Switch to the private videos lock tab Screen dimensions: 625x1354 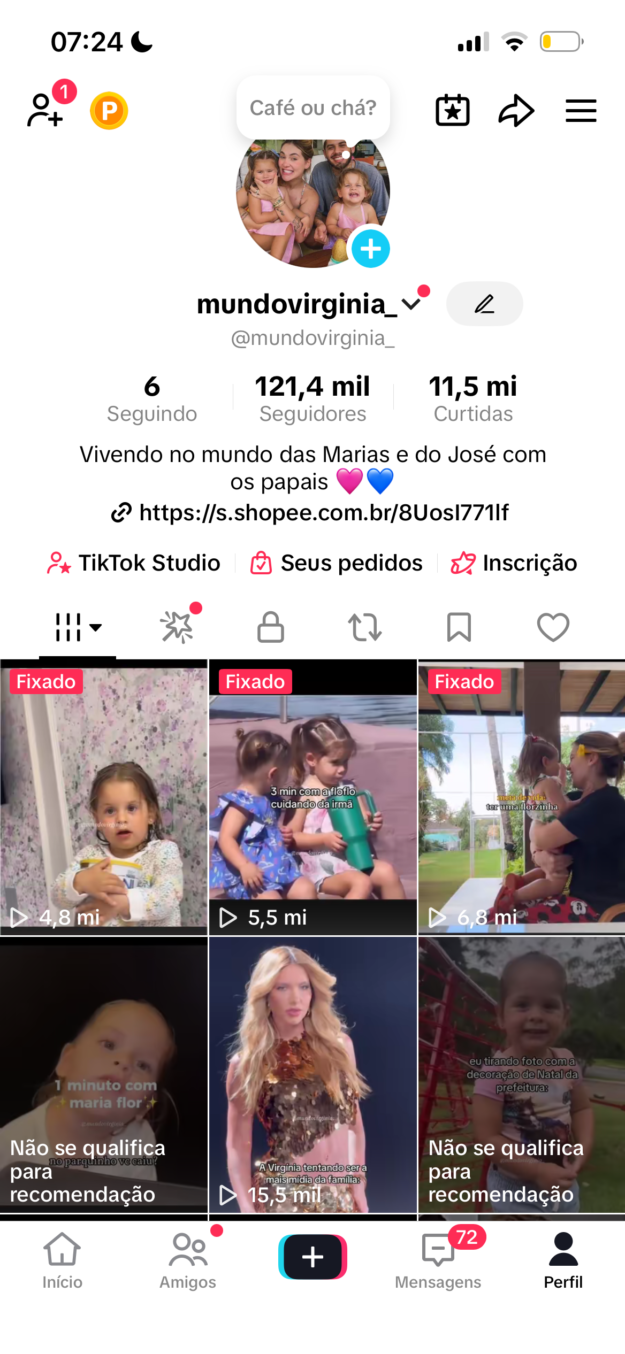point(270,628)
